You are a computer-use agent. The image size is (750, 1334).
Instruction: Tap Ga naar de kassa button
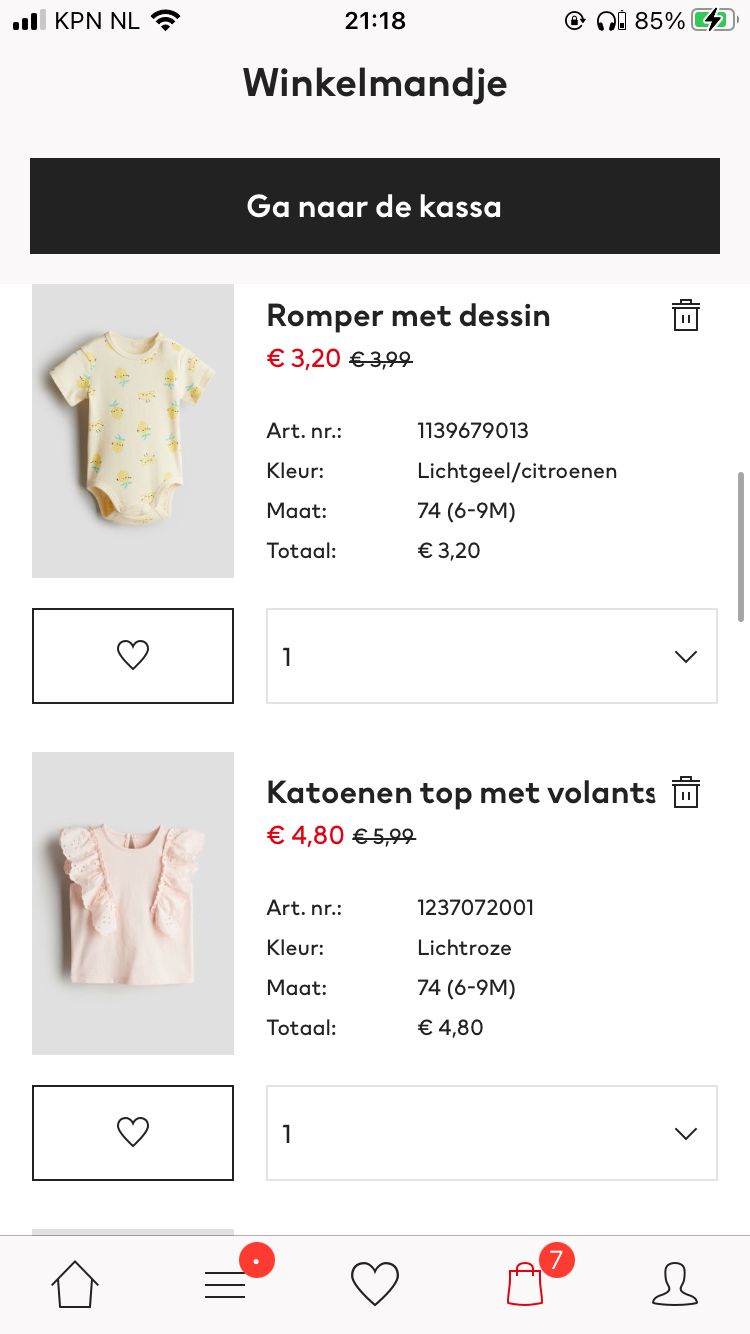(375, 206)
